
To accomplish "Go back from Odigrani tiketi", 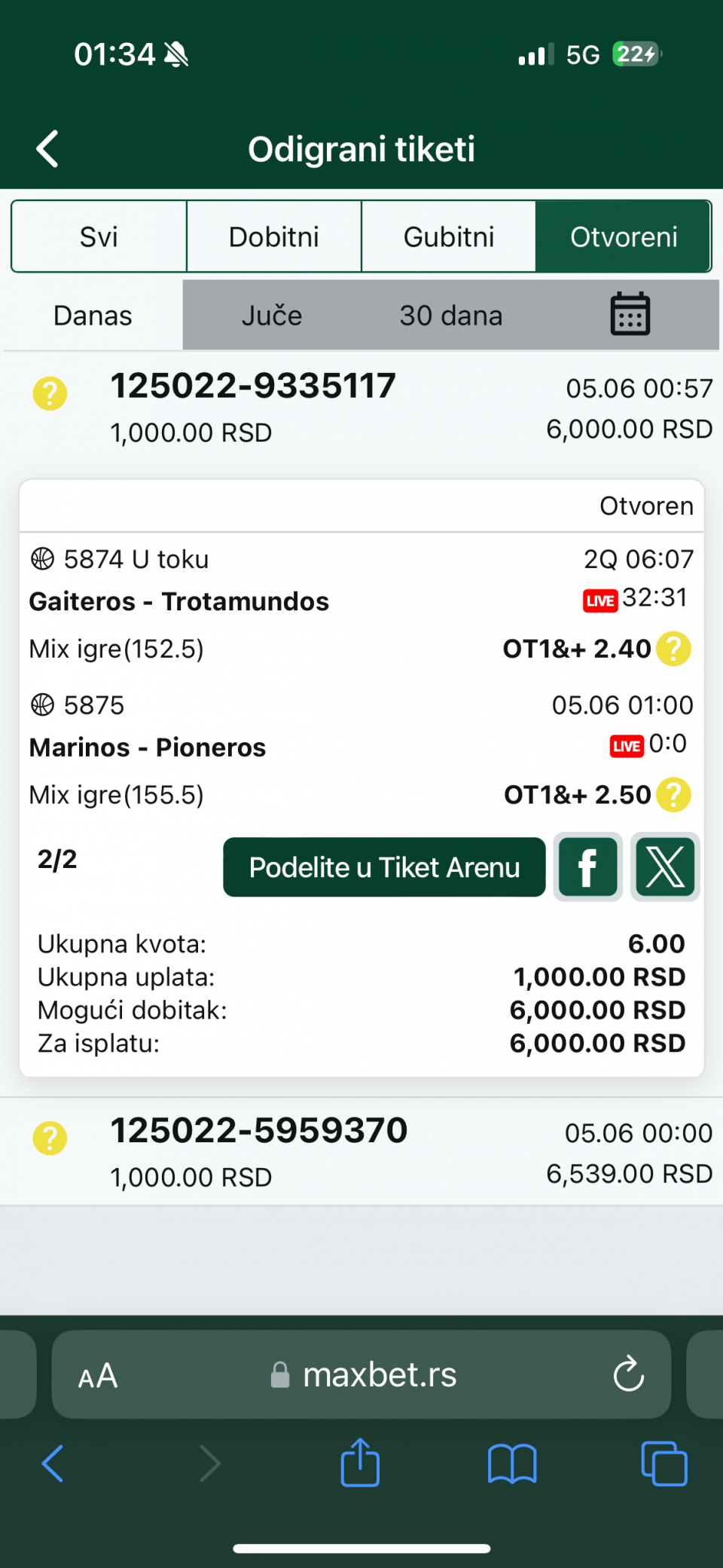I will pyautogui.click(x=47, y=148).
